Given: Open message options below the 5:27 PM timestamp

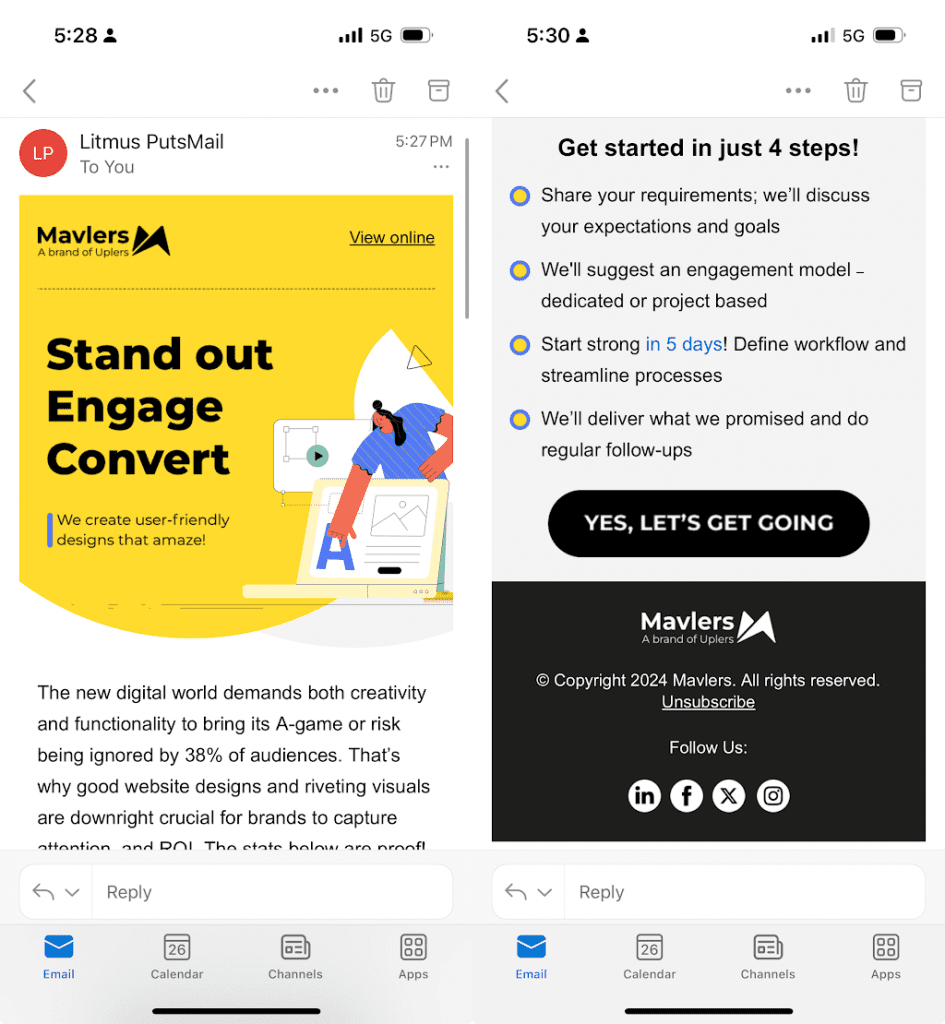Looking at the screenshot, I should (x=441, y=167).
